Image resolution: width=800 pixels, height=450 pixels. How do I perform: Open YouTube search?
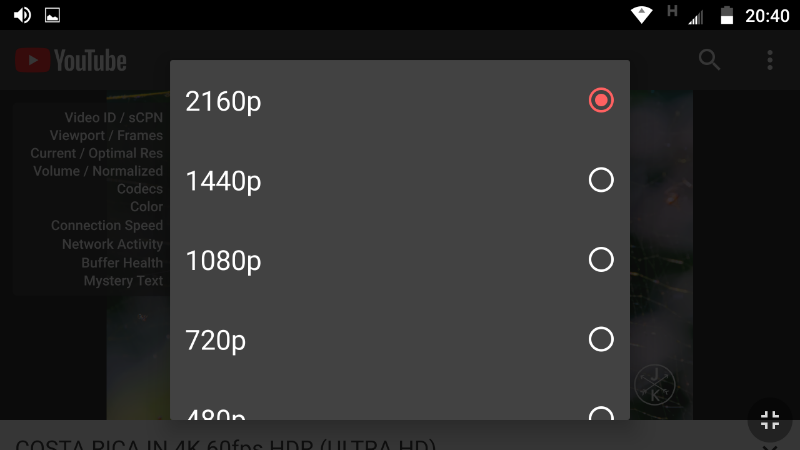click(x=709, y=60)
